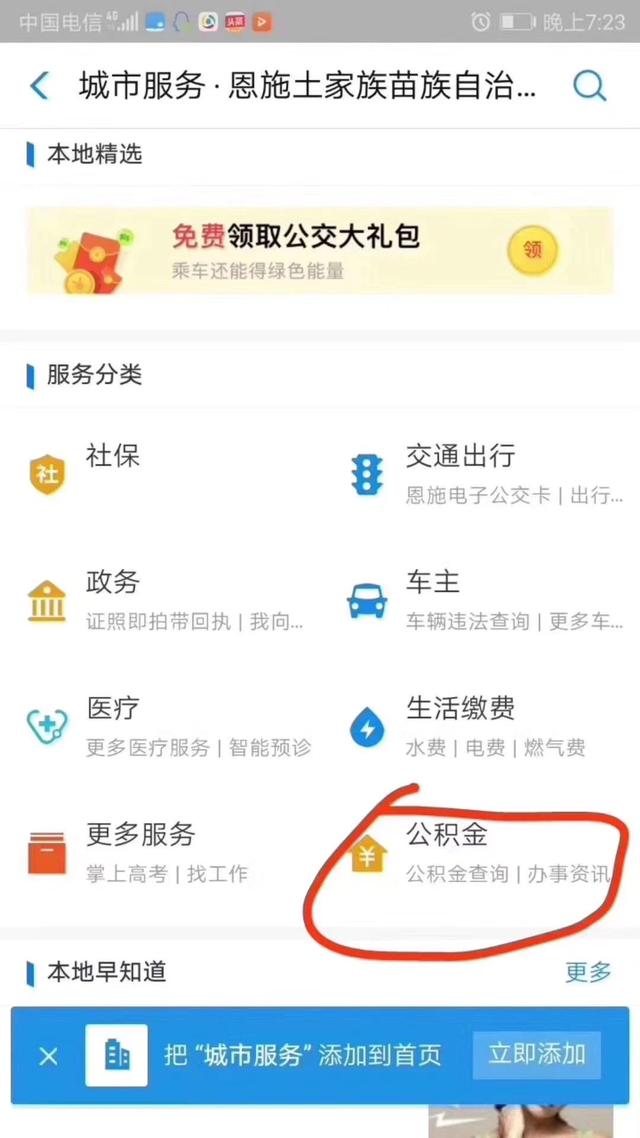This screenshot has width=640, height=1138.
Task: Open the 公积金 category
Action: pos(480,852)
